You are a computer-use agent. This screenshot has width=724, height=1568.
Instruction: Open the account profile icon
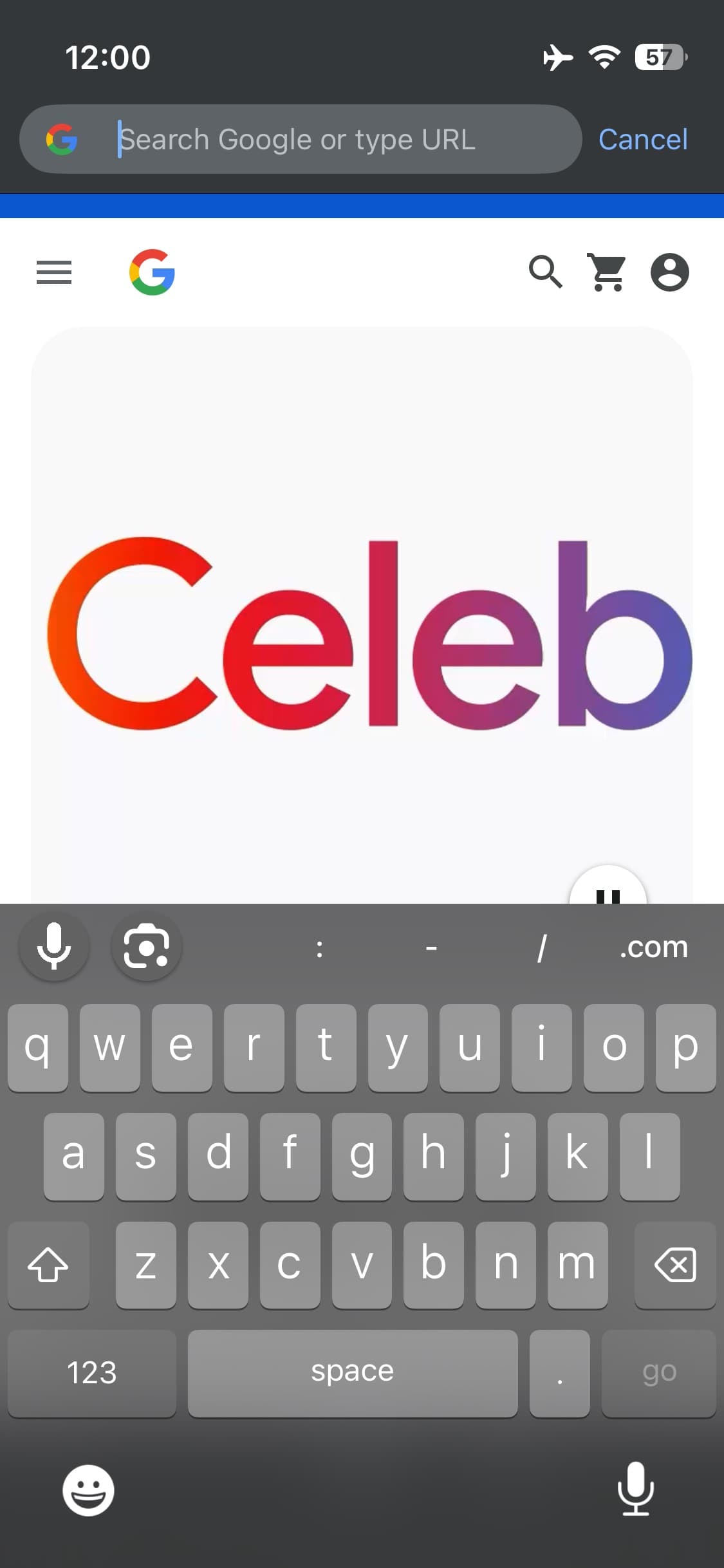(x=669, y=272)
